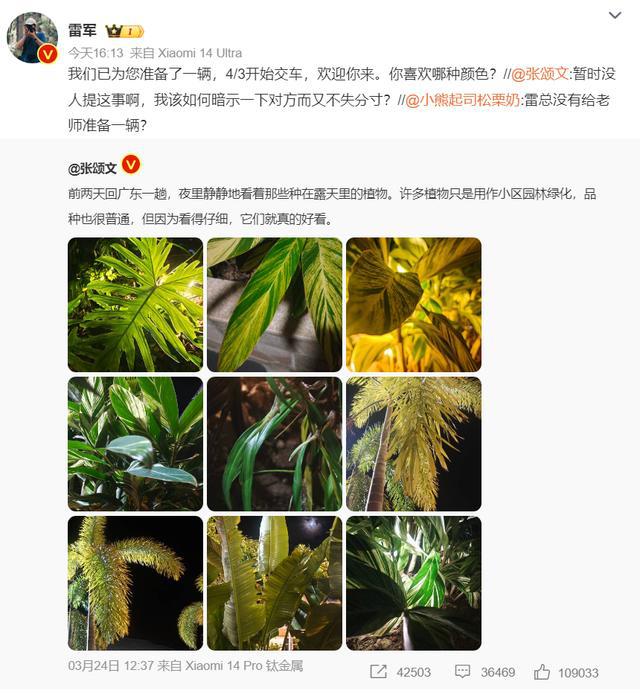
Task: Repost this post with 42503 shares
Action: 400,673
